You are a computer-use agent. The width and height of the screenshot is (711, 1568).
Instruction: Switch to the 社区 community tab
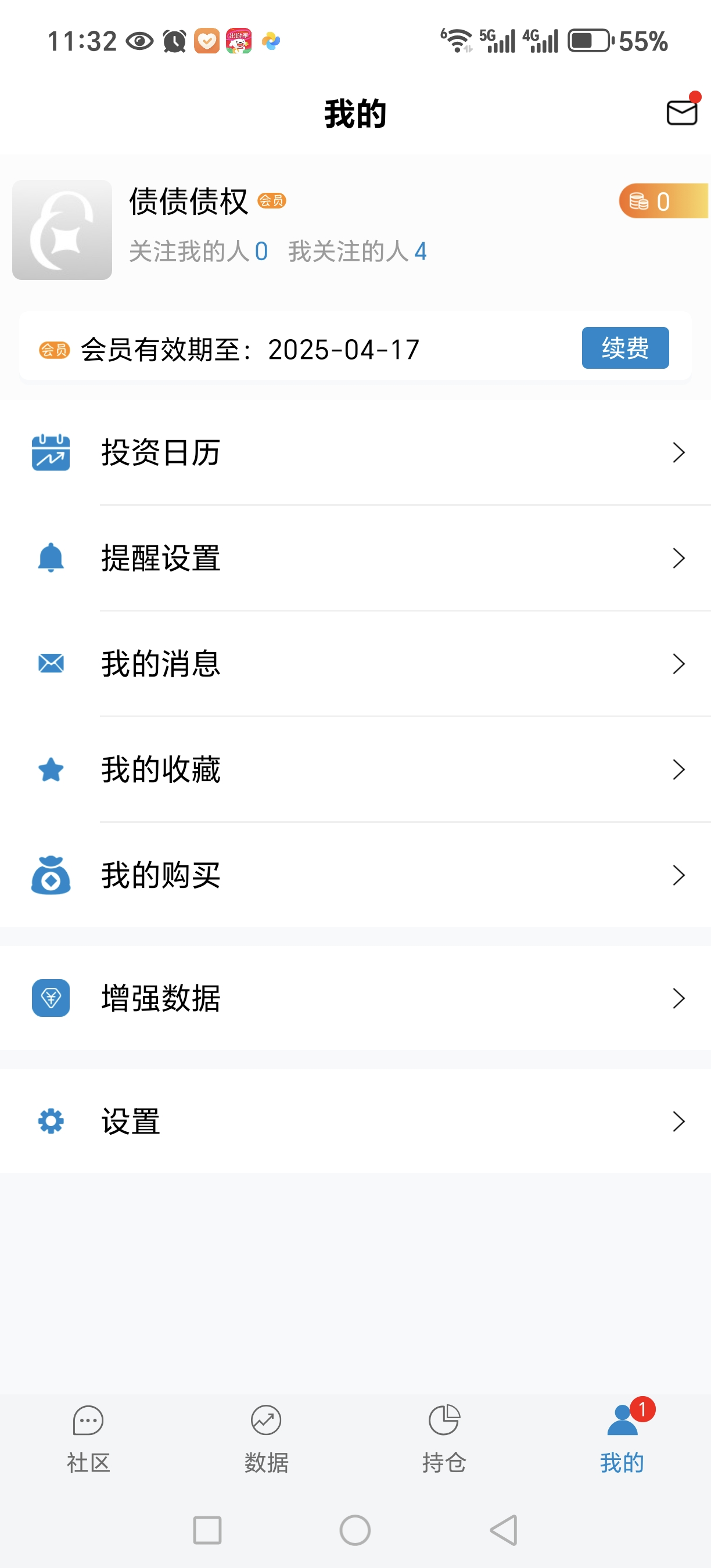(x=89, y=1439)
